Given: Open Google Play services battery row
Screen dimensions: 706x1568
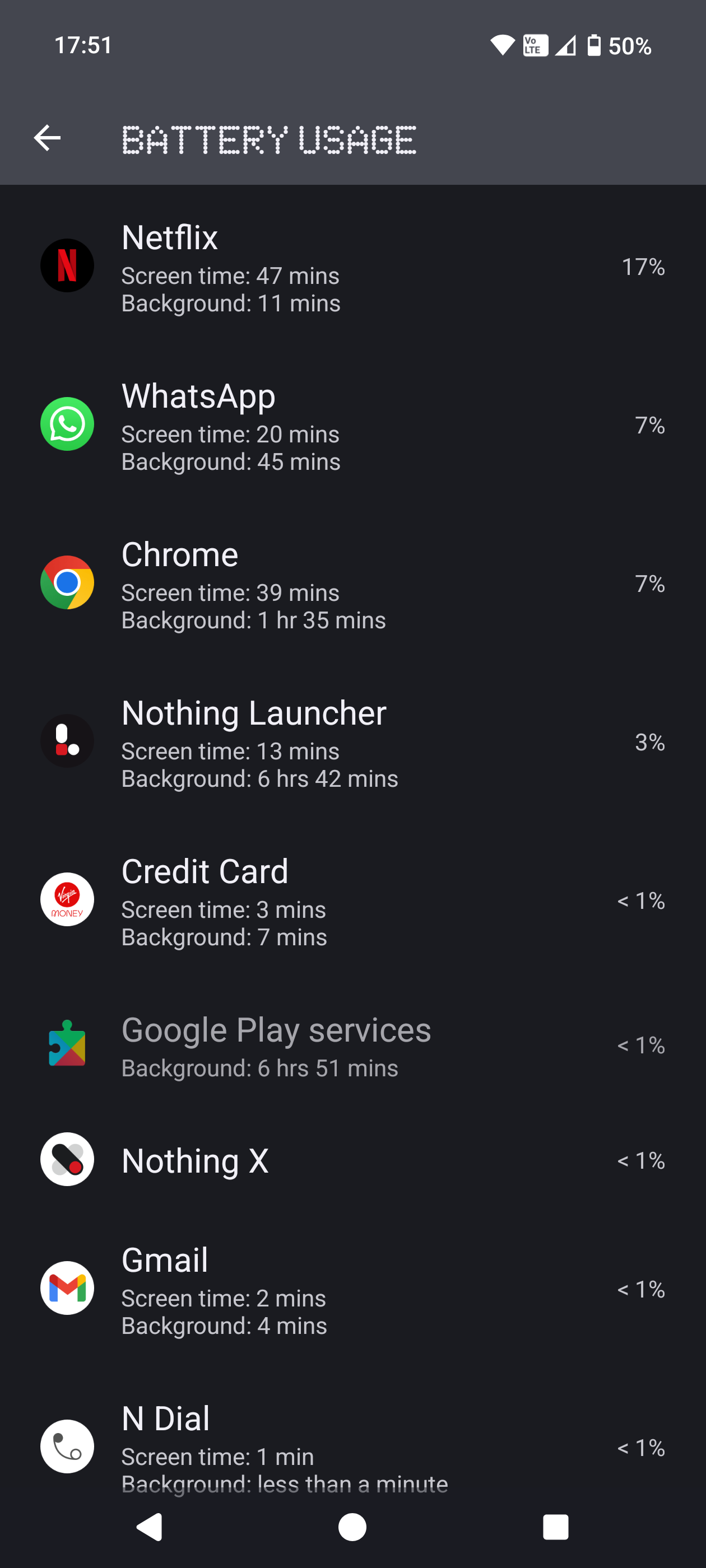Looking at the screenshot, I should click(352, 1045).
